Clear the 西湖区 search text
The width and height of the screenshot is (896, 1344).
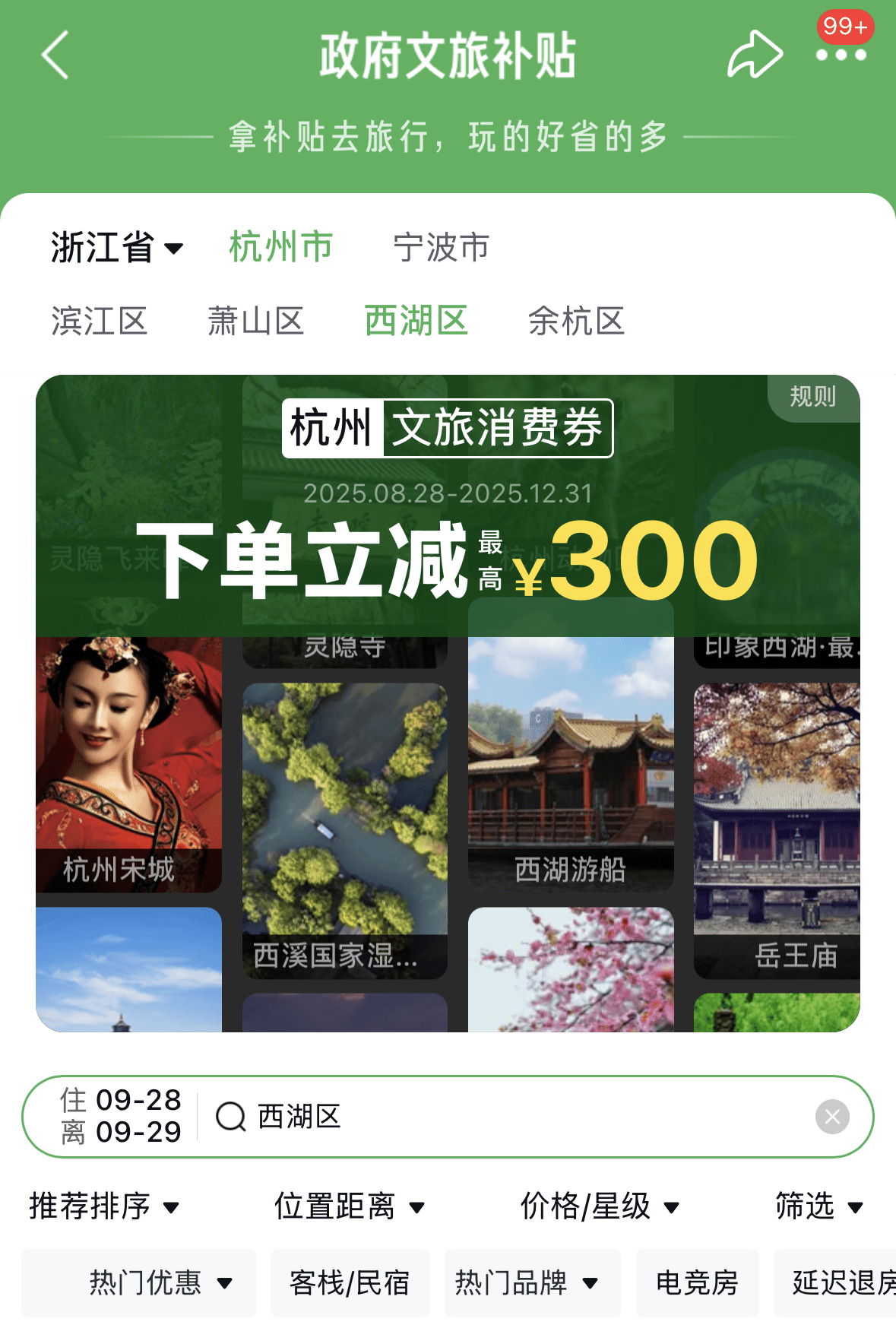click(832, 1117)
